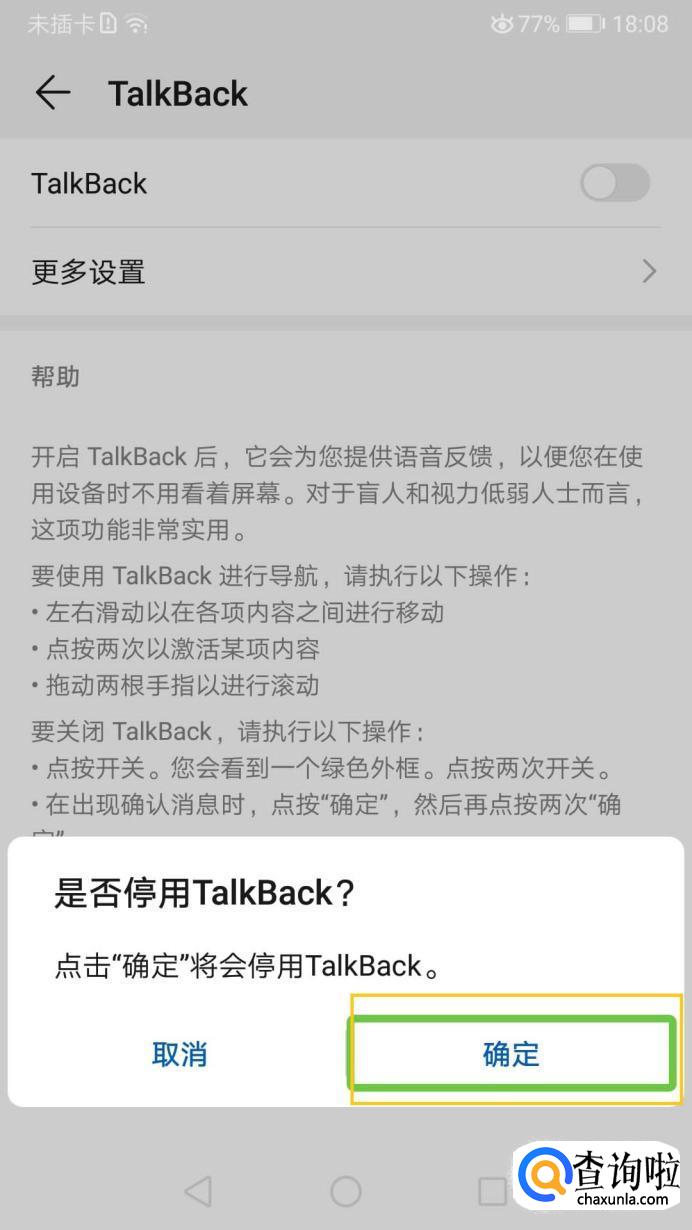Cancel the dialog with 取消

(x=179, y=1053)
